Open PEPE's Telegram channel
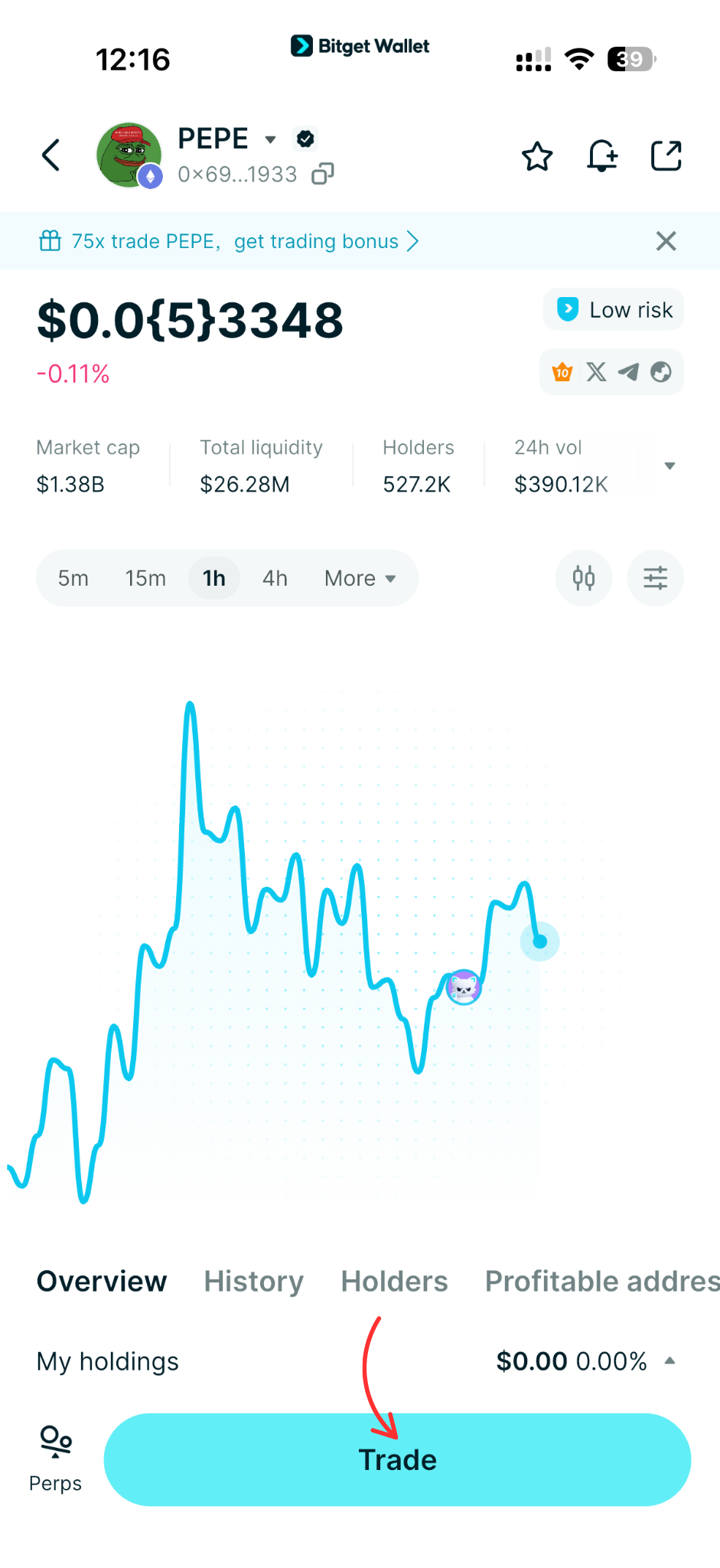 (x=629, y=372)
